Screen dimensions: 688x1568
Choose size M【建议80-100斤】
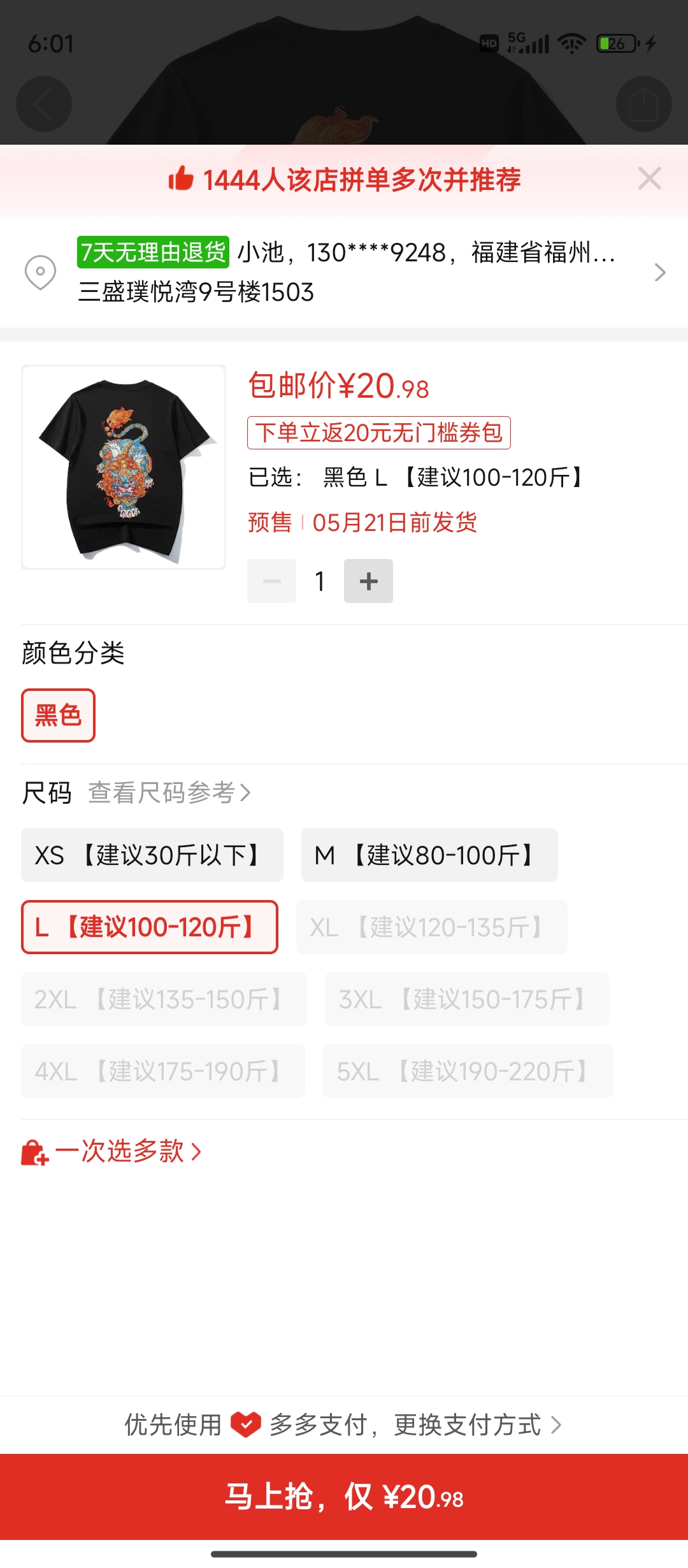(429, 855)
